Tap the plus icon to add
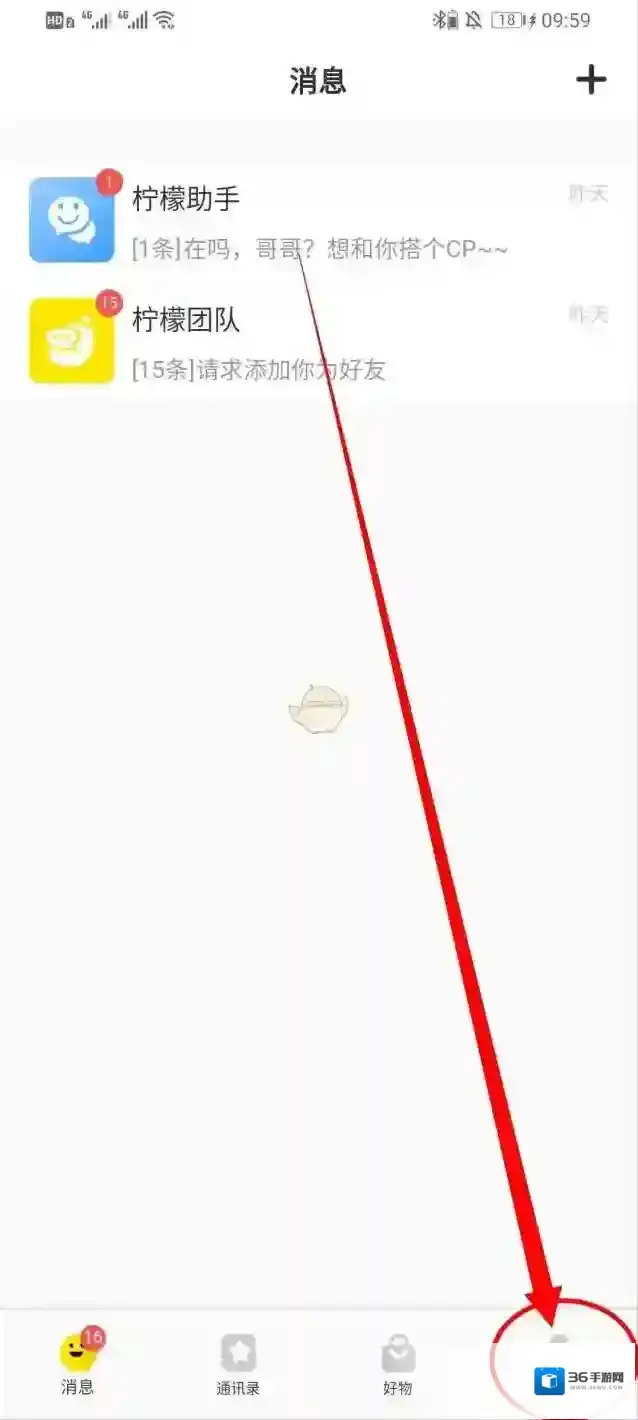 click(x=591, y=80)
